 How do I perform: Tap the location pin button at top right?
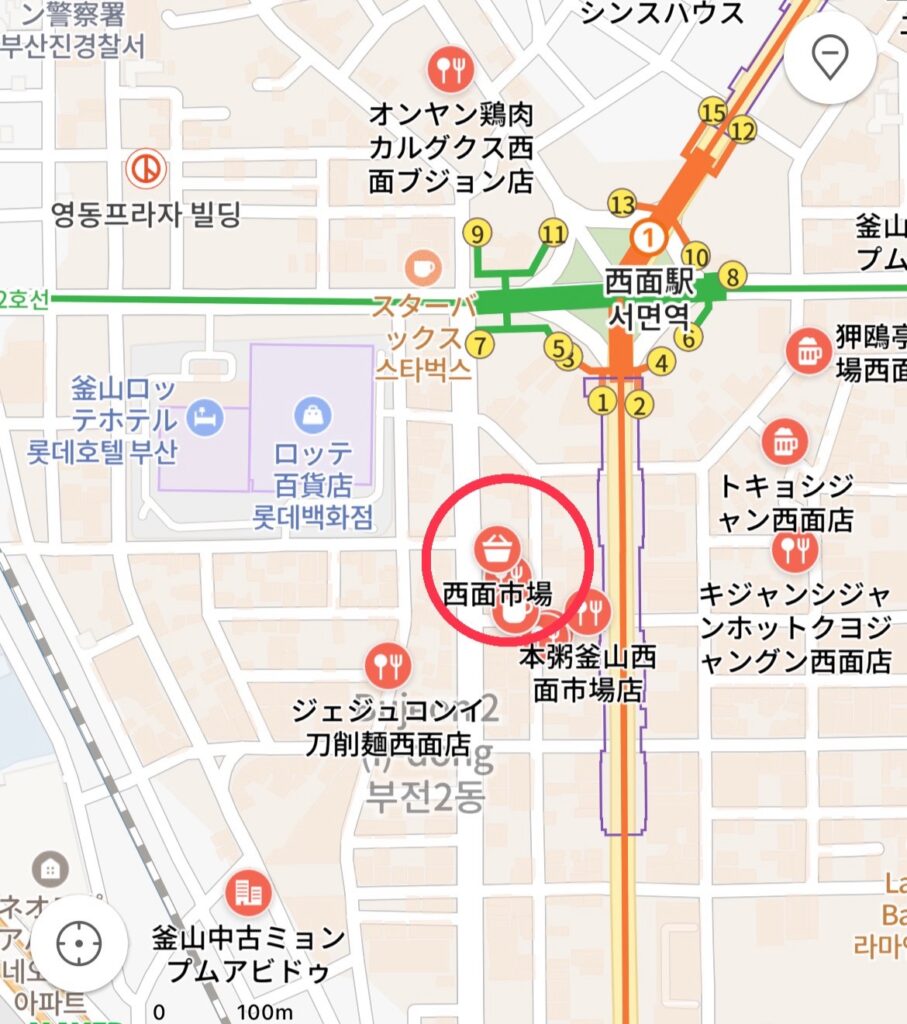tap(830, 57)
